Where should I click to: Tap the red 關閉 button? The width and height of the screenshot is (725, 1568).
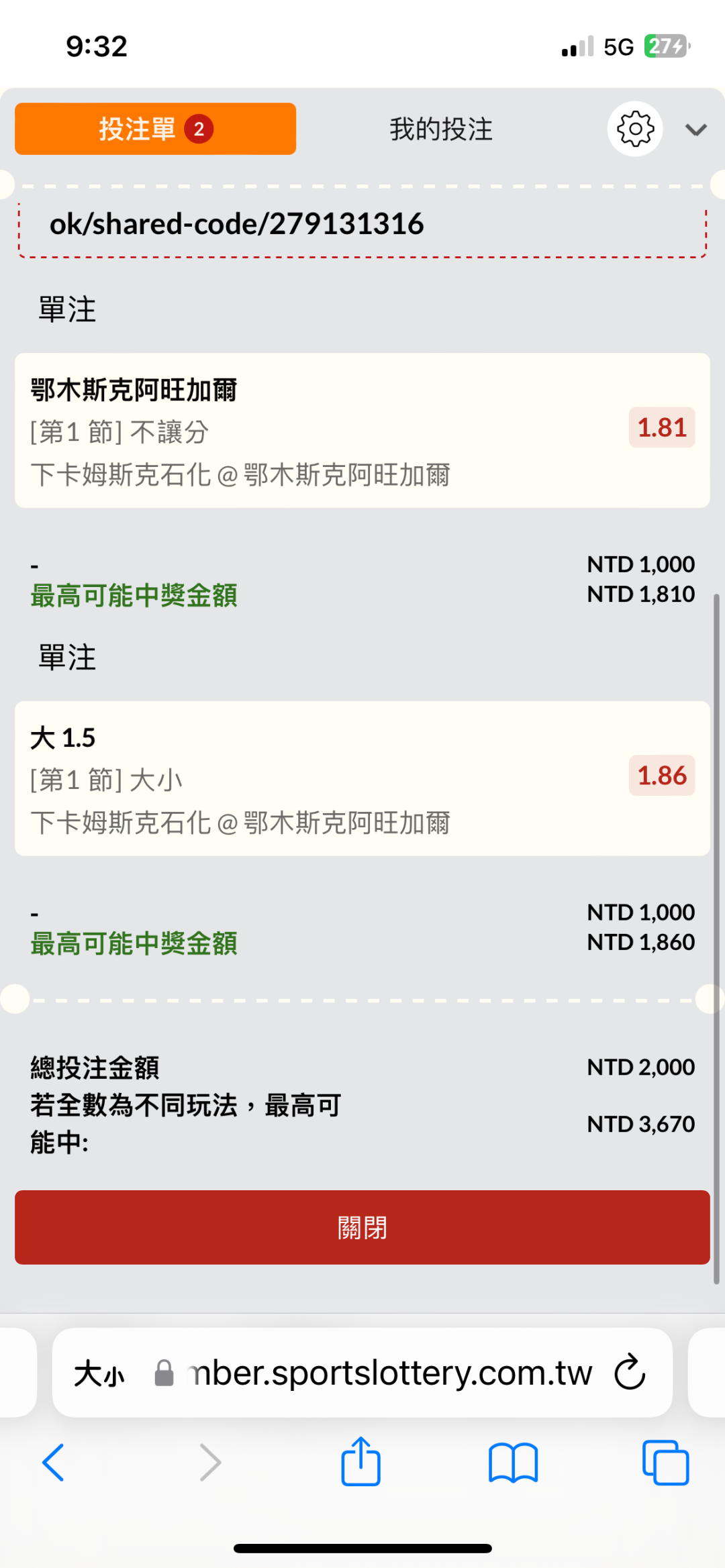click(x=362, y=1227)
